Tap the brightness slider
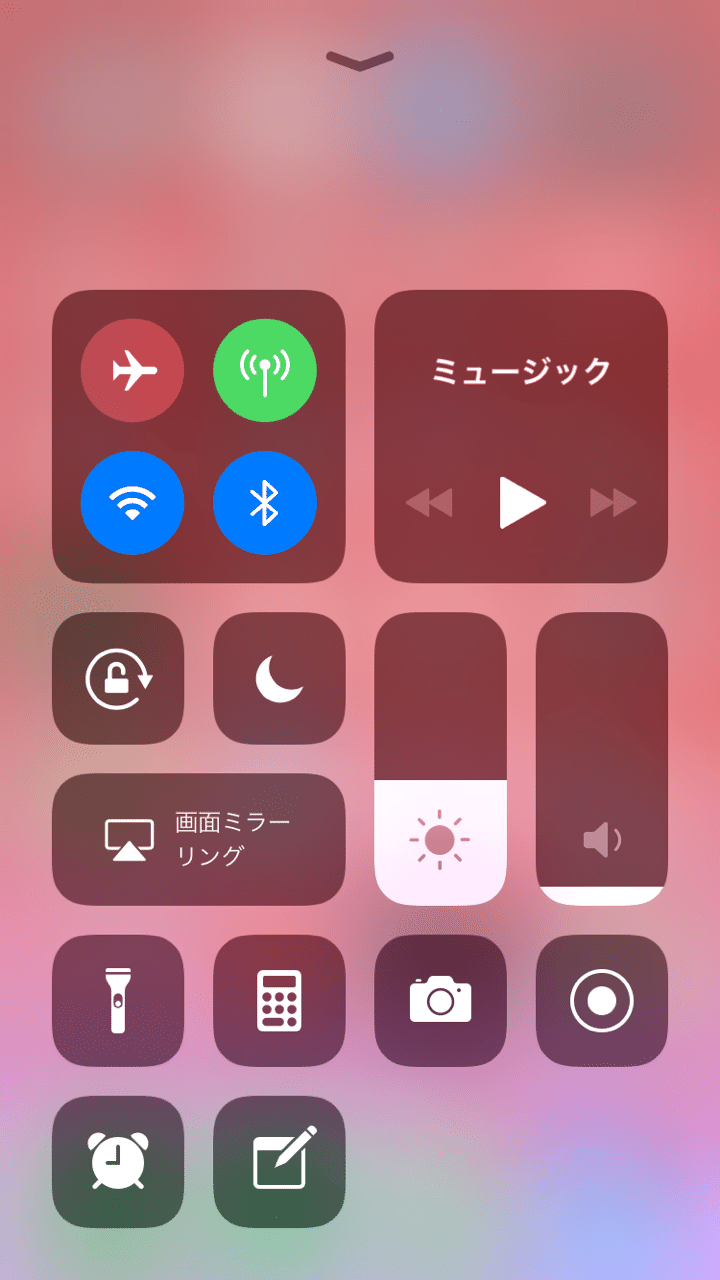The height and width of the screenshot is (1280, 720). [440, 758]
